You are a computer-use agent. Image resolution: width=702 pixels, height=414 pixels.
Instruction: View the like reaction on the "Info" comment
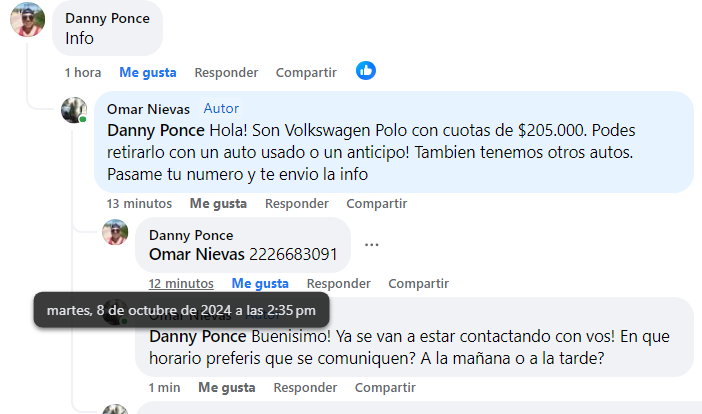366,71
